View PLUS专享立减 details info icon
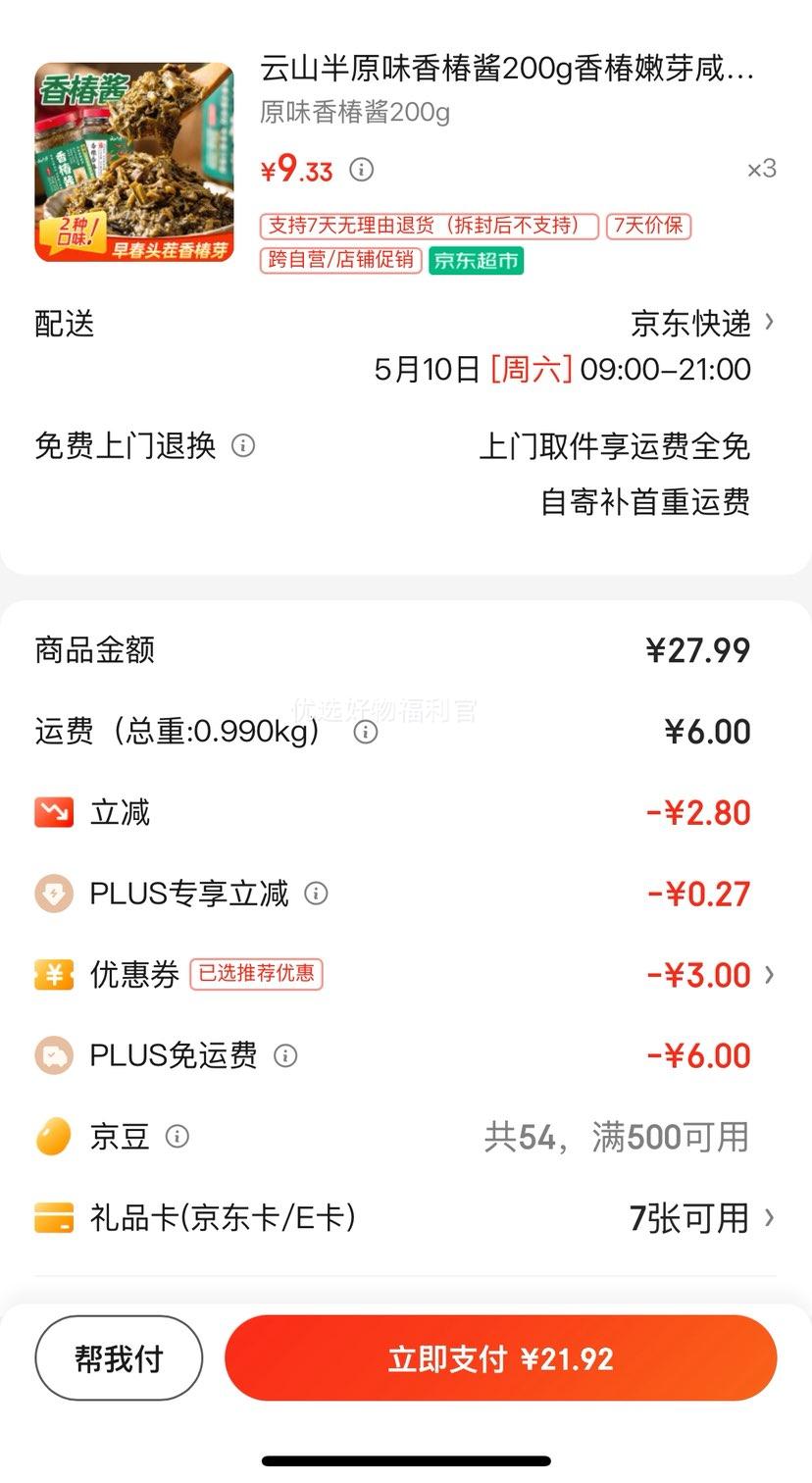The image size is (812, 1483). coord(316,894)
